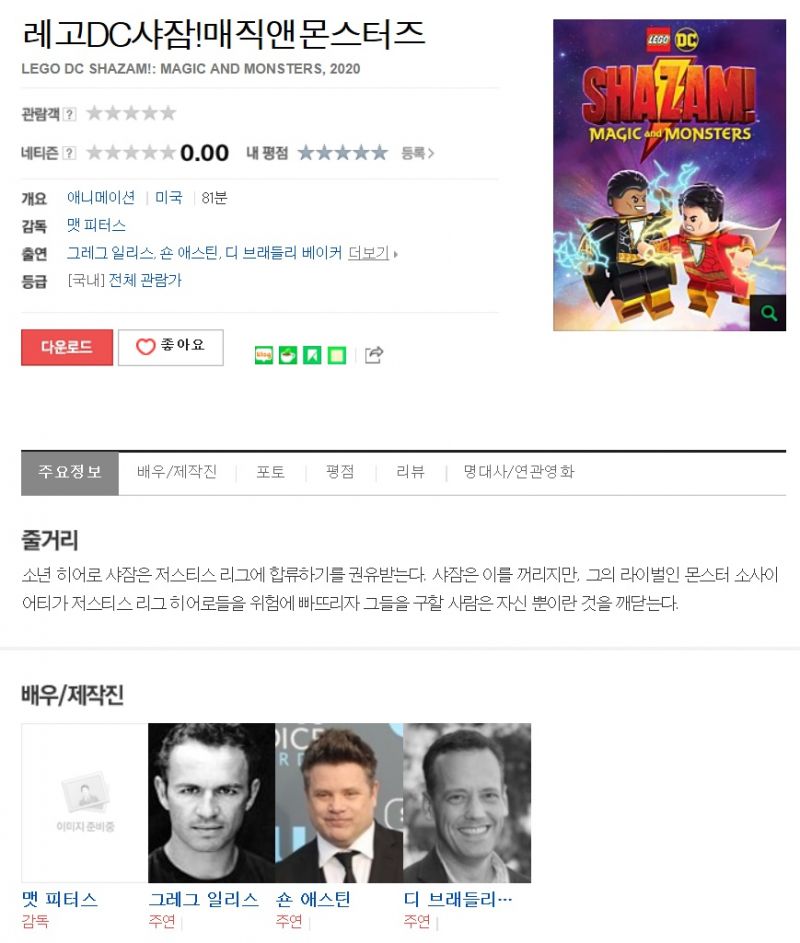
Task: Open the 명대사/연관영화 tab
Action: tap(518, 472)
